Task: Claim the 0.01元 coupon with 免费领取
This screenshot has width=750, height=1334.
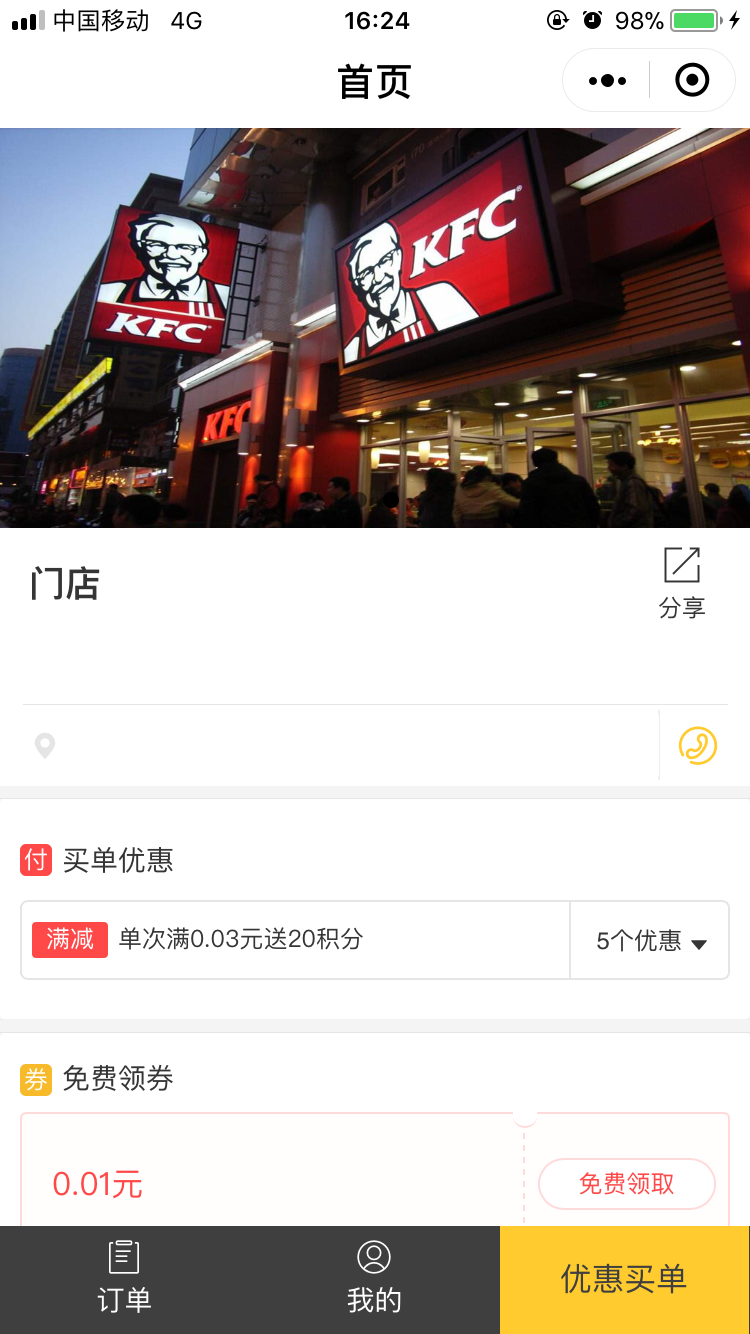Action: 627,1184
